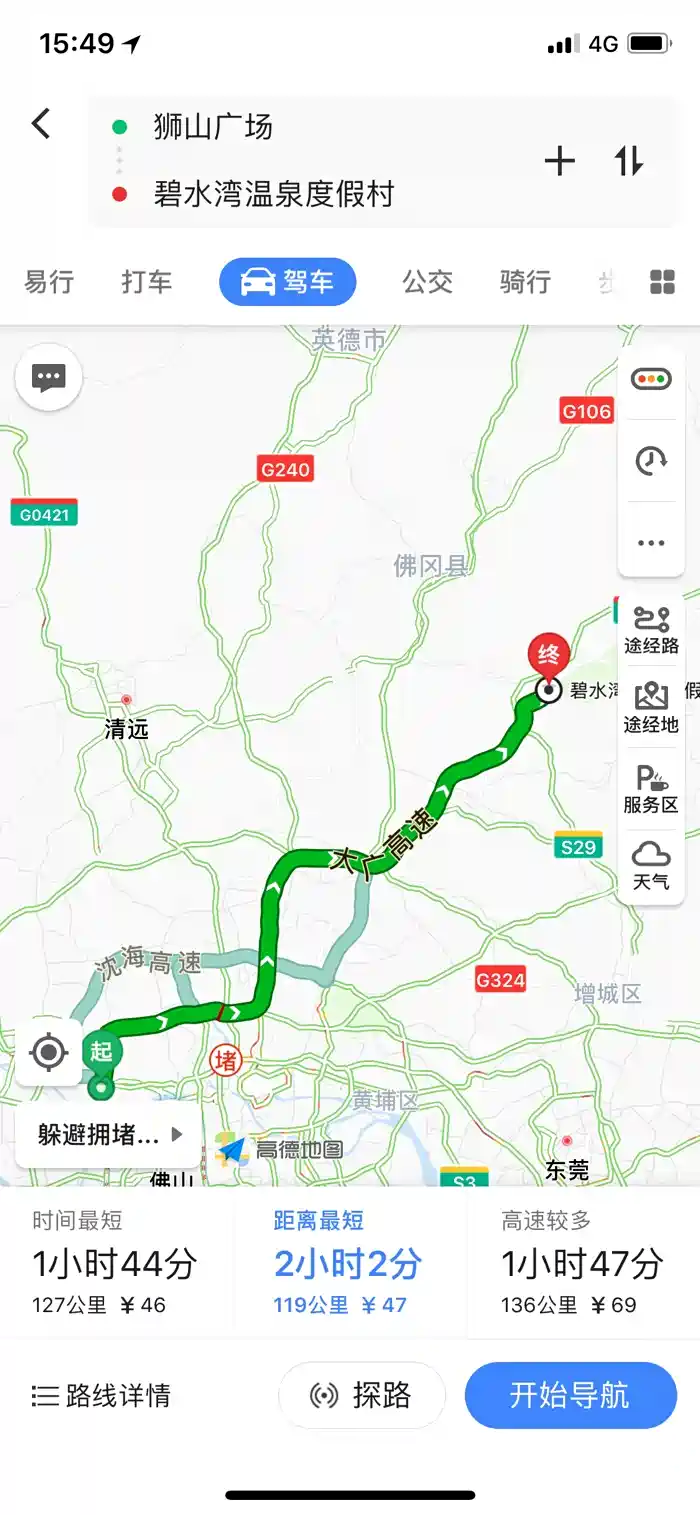Viewport: 700px width, 1515px height.
Task: Show 服务区 along the route
Action: [x=651, y=788]
